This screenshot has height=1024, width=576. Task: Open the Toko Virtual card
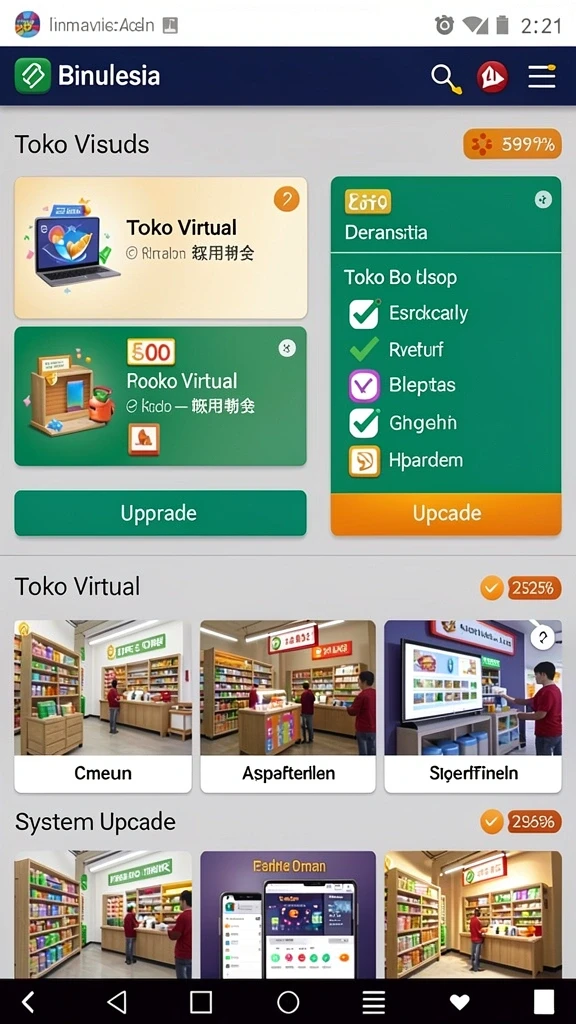tap(161, 248)
